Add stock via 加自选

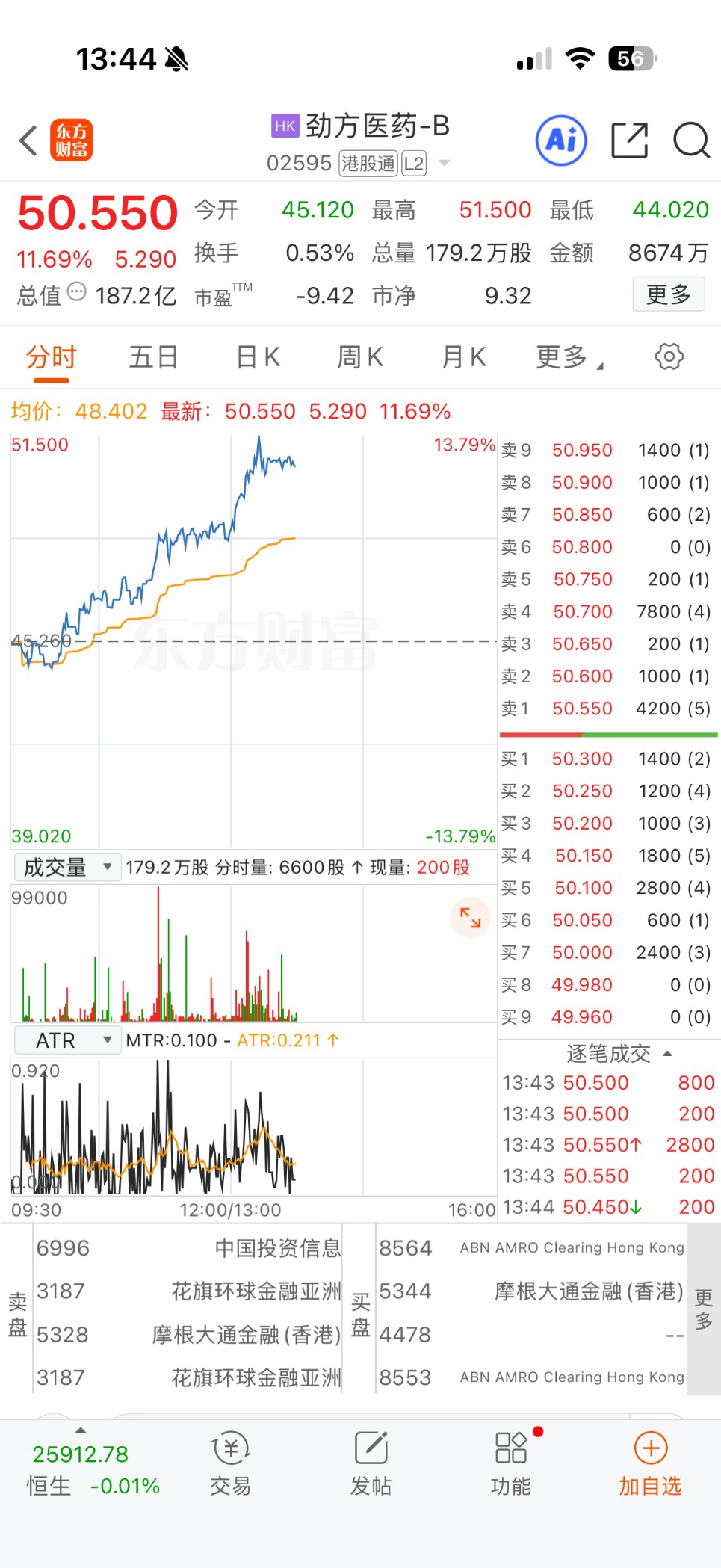pos(650,1463)
